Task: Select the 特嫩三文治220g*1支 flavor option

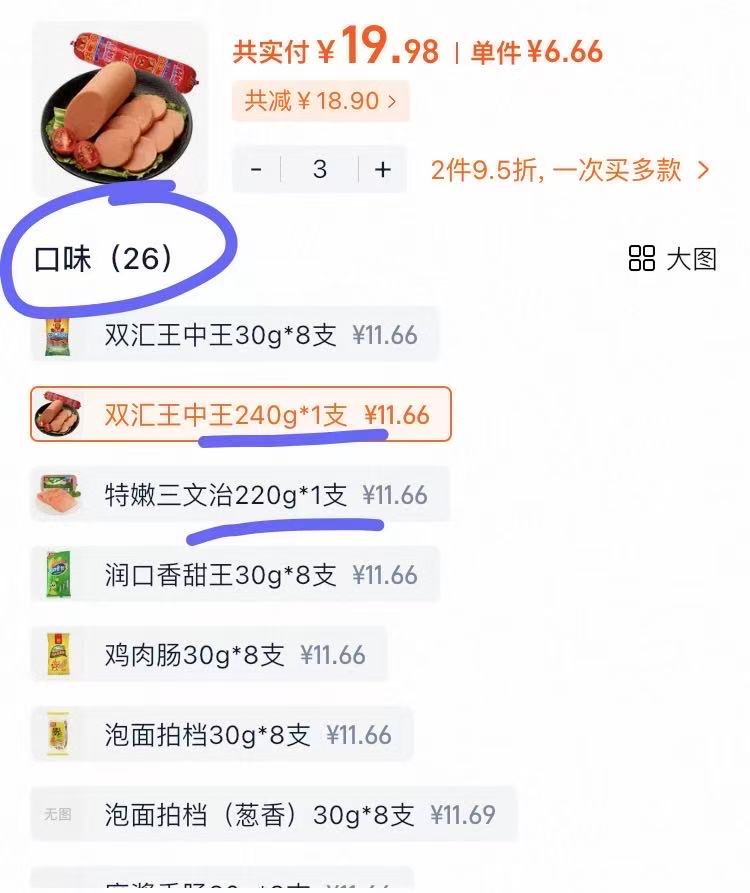Action: coord(240,494)
